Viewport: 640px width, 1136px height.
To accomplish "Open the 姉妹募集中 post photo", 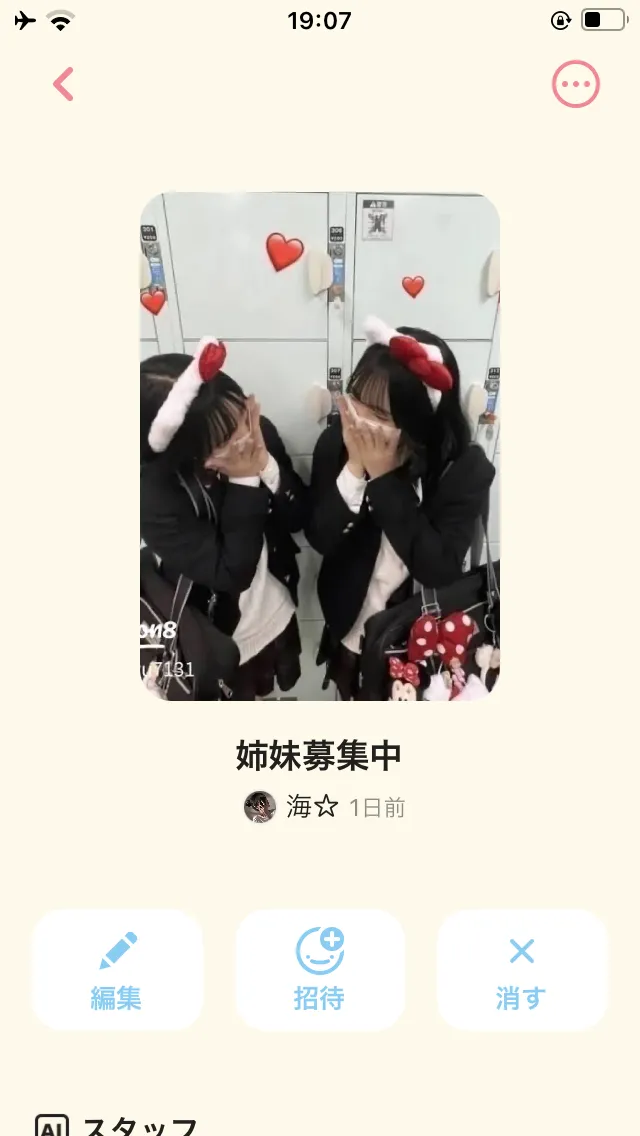I will click(x=320, y=446).
